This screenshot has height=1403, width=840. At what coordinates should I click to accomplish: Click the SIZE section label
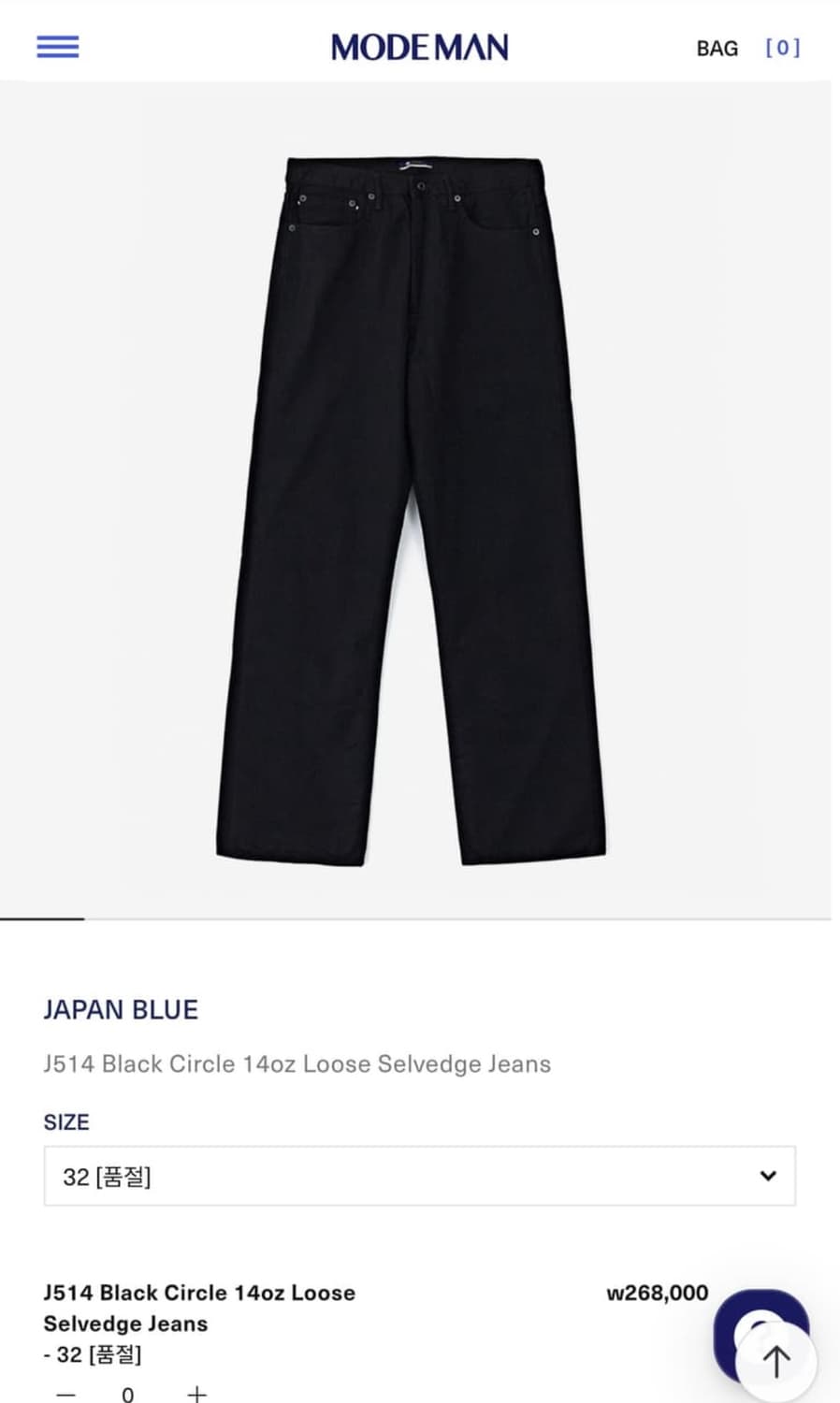point(65,1121)
